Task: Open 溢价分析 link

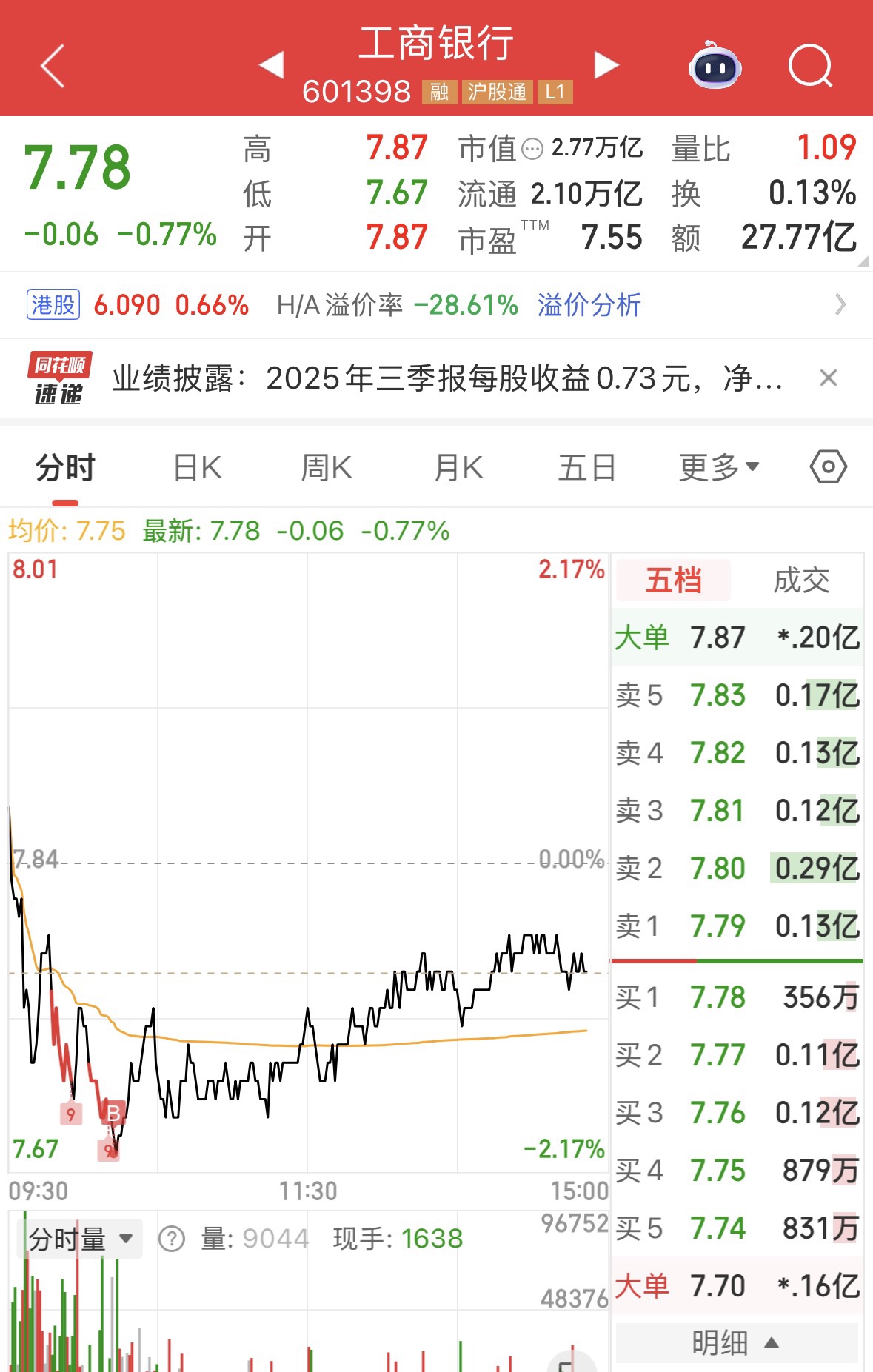Action: click(589, 305)
